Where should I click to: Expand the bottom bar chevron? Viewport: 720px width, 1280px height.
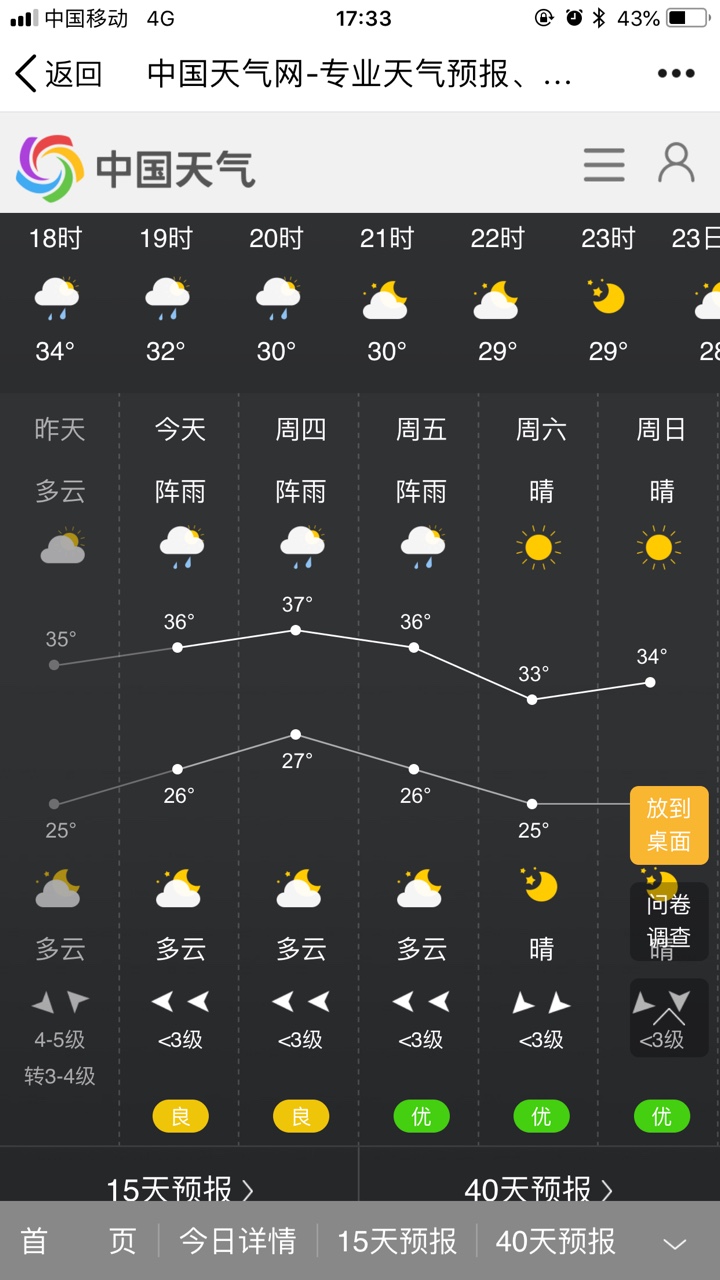click(x=676, y=1244)
